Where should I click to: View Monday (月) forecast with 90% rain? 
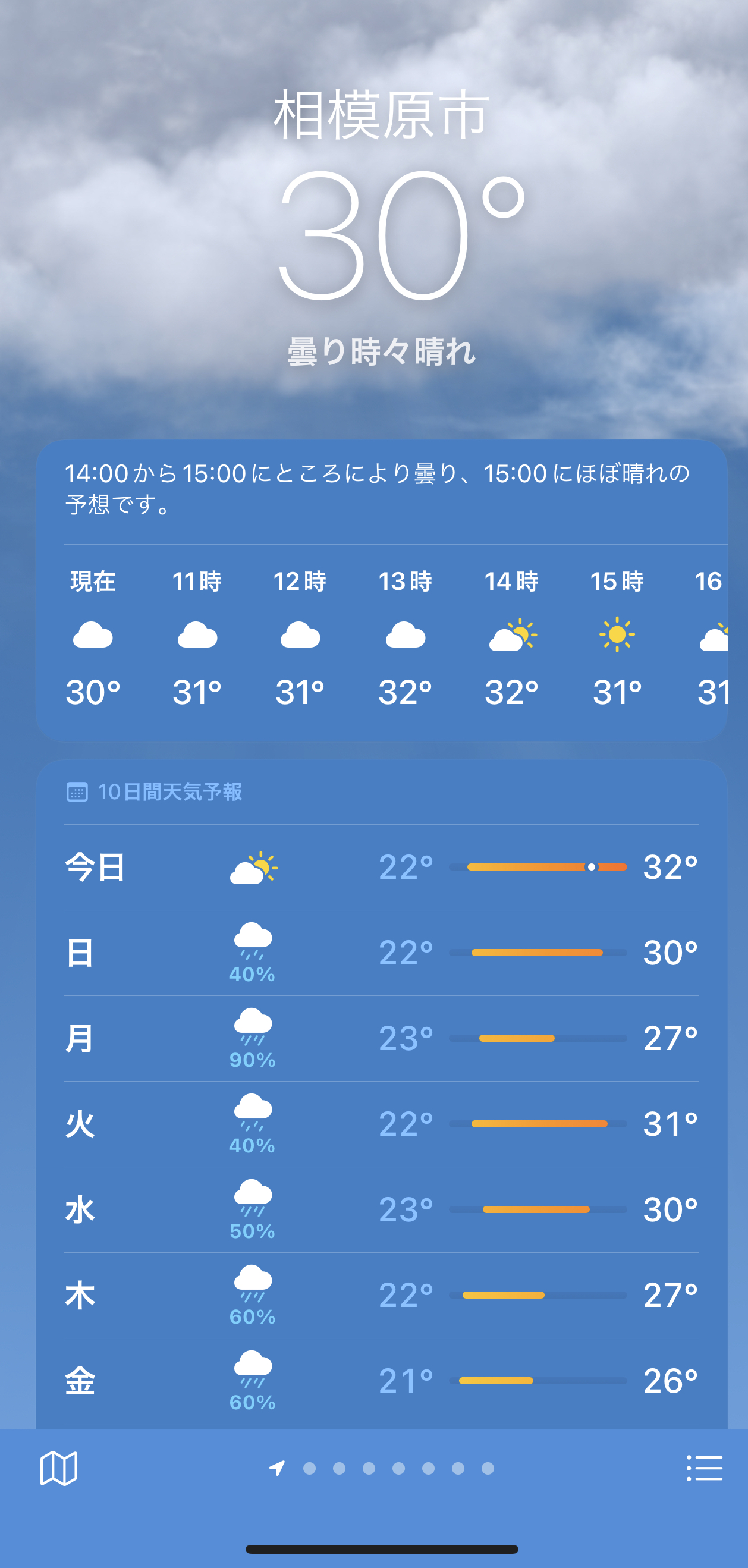[x=381, y=1038]
